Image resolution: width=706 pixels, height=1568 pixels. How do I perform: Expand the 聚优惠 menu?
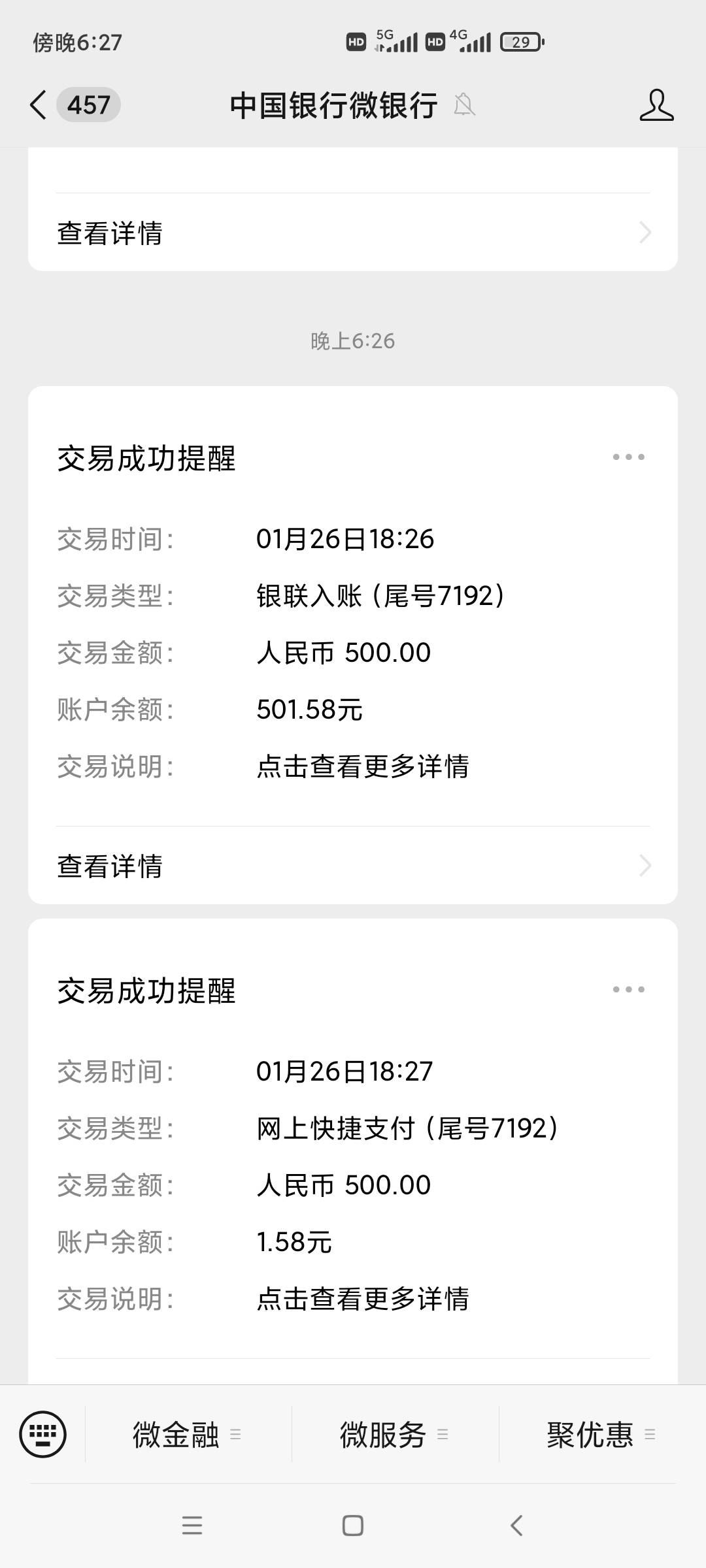point(601,1435)
